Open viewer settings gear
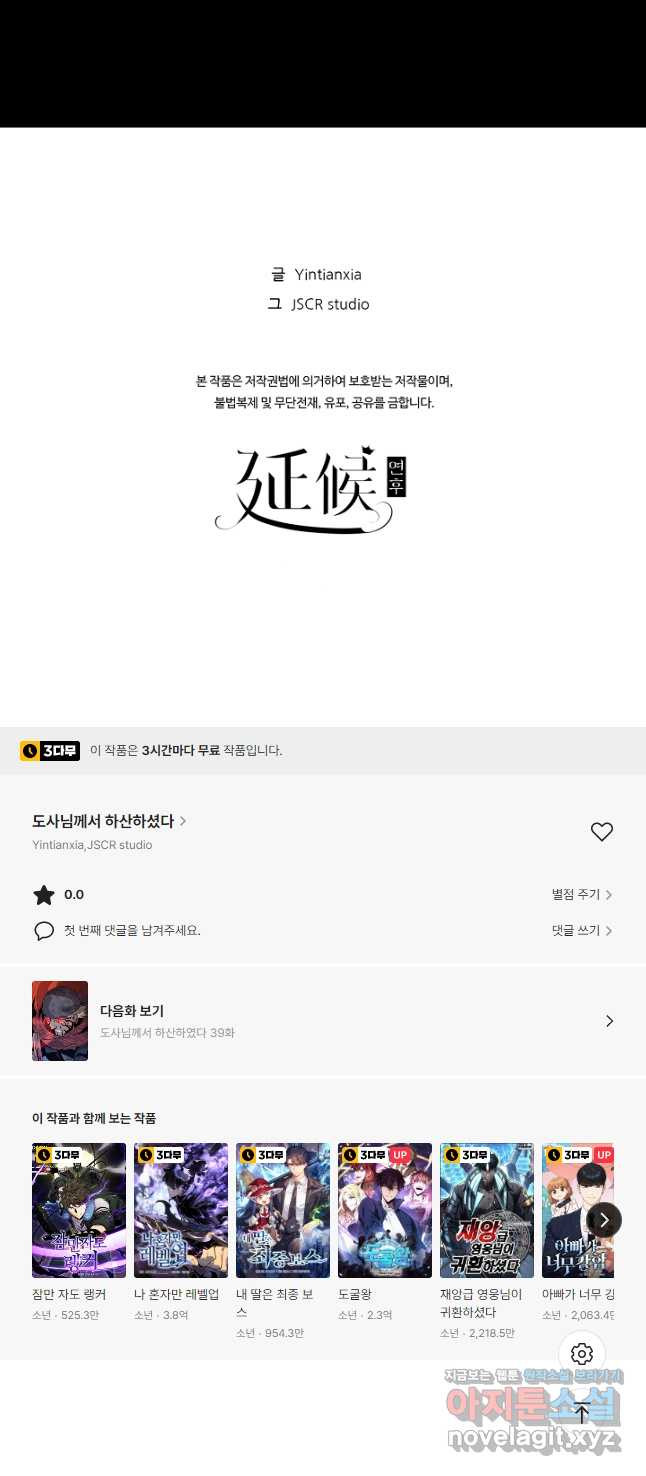Screen dimensions: 646x1476 coord(582,1354)
